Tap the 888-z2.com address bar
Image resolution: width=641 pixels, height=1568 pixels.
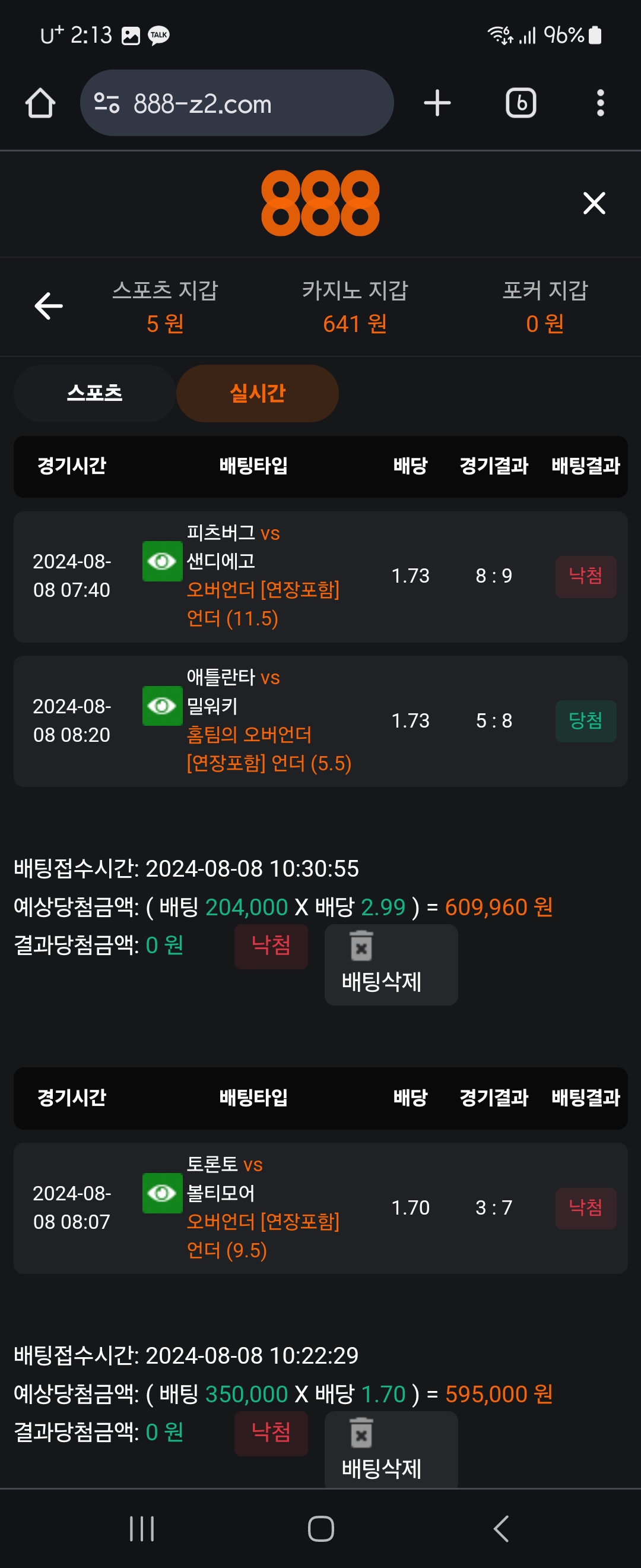[237, 103]
